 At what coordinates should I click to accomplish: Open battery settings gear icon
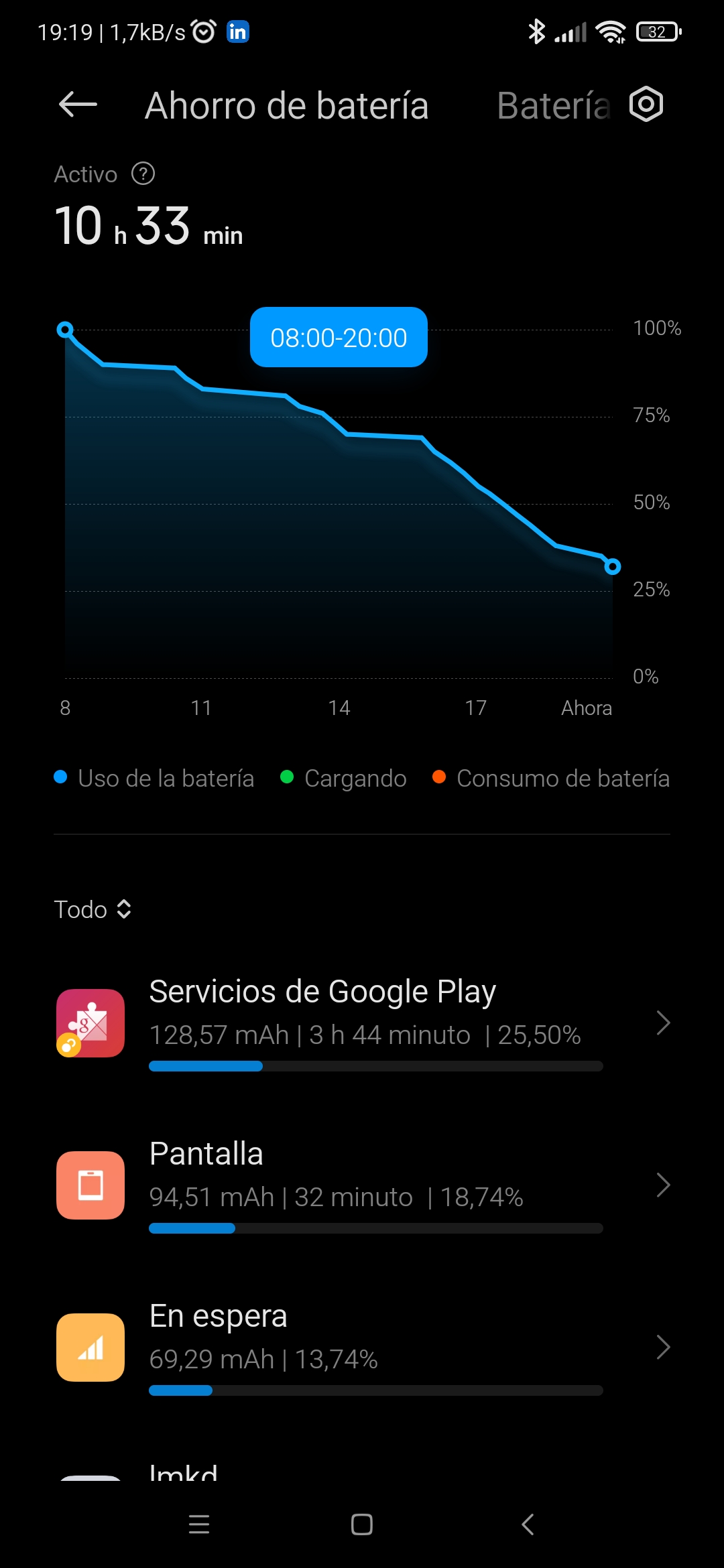coord(646,105)
